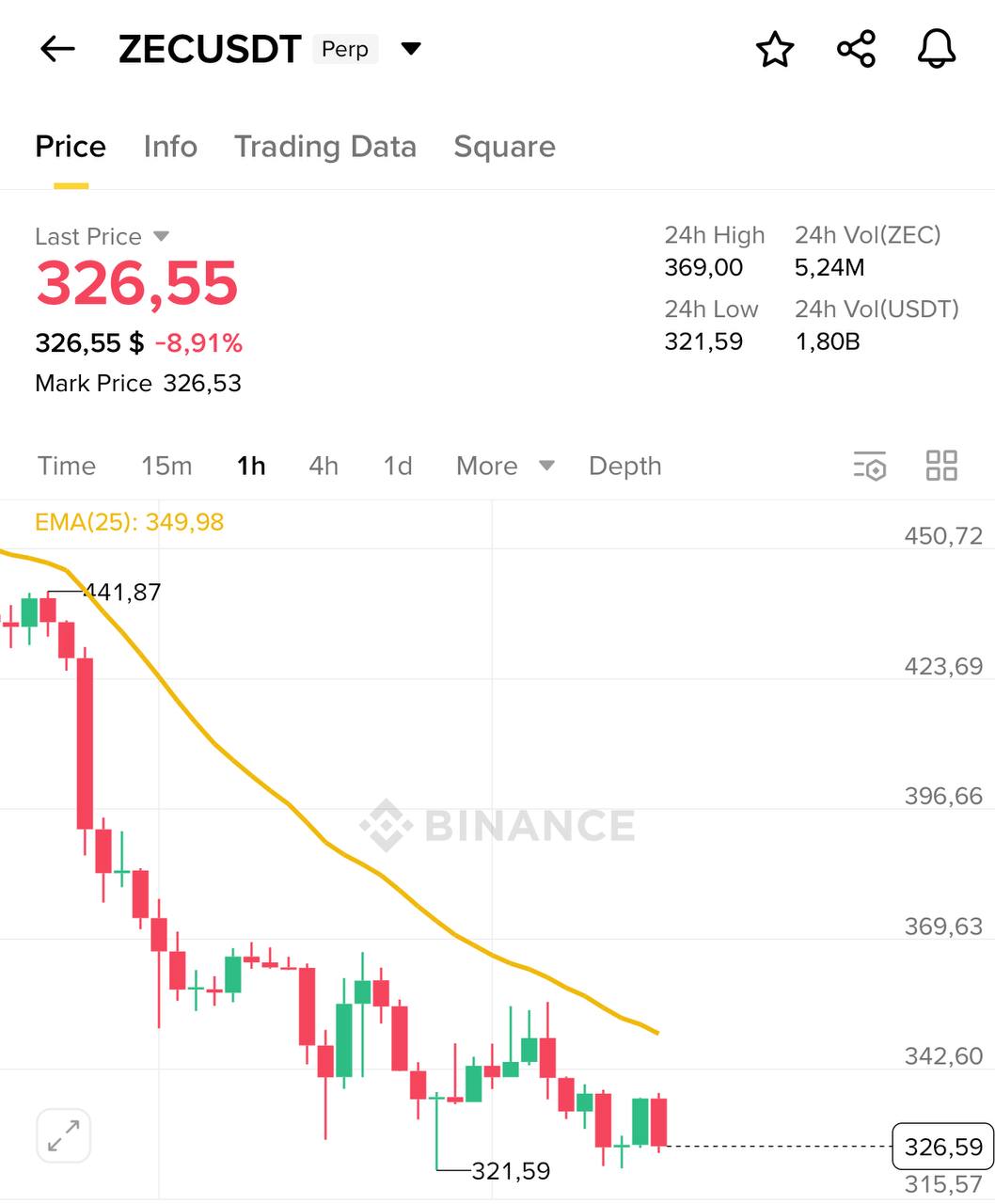
Task: Set a price alert with the bell icon
Action: pyautogui.click(x=935, y=50)
